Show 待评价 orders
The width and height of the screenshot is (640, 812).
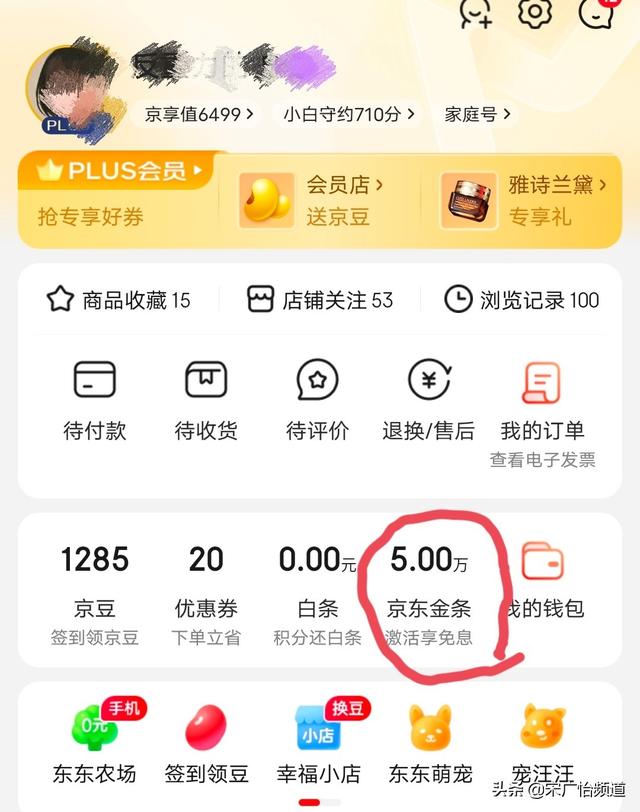pos(317,401)
